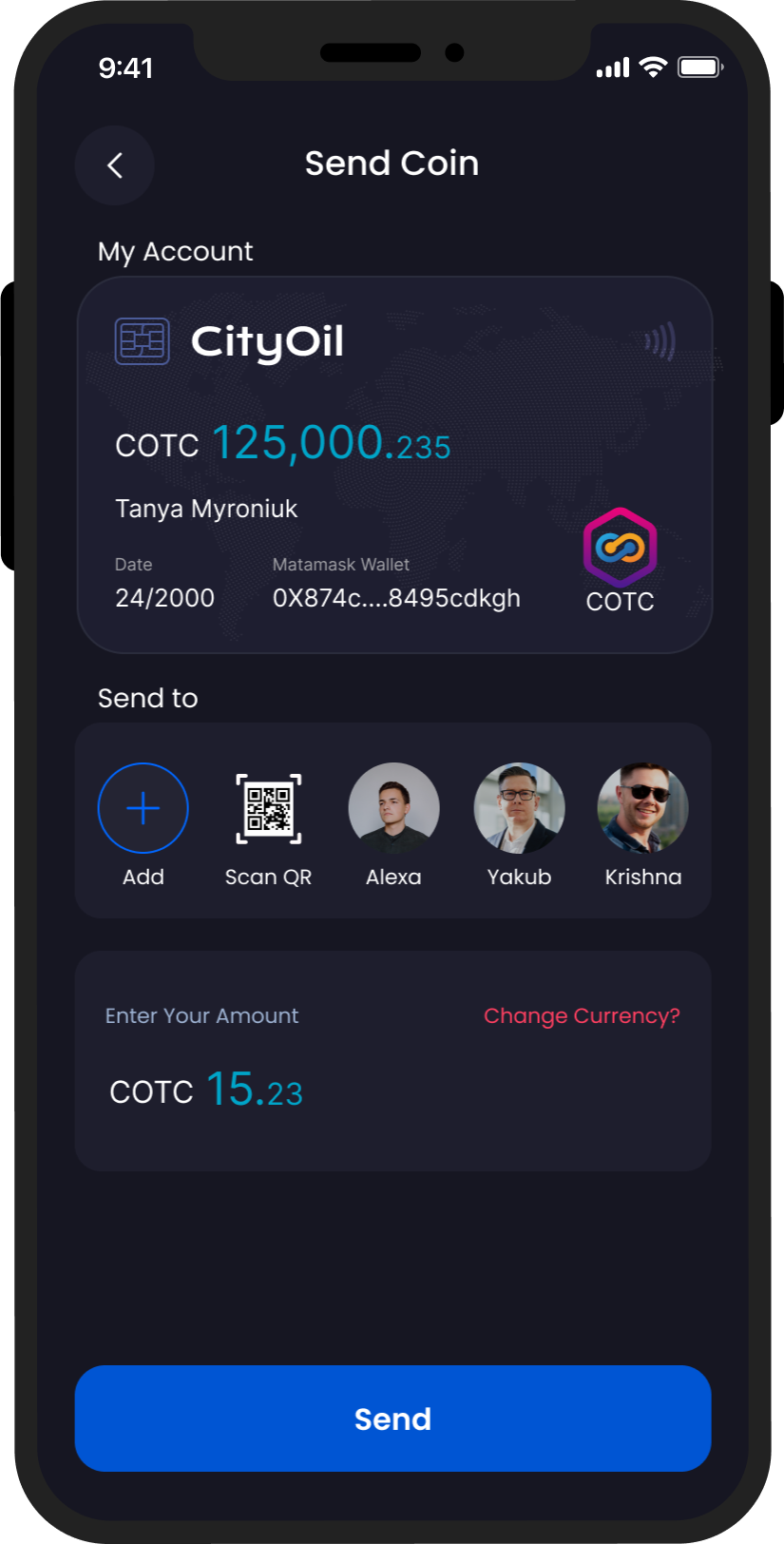Choose Yakub as the recipient
784x1544 pixels.
tap(519, 807)
